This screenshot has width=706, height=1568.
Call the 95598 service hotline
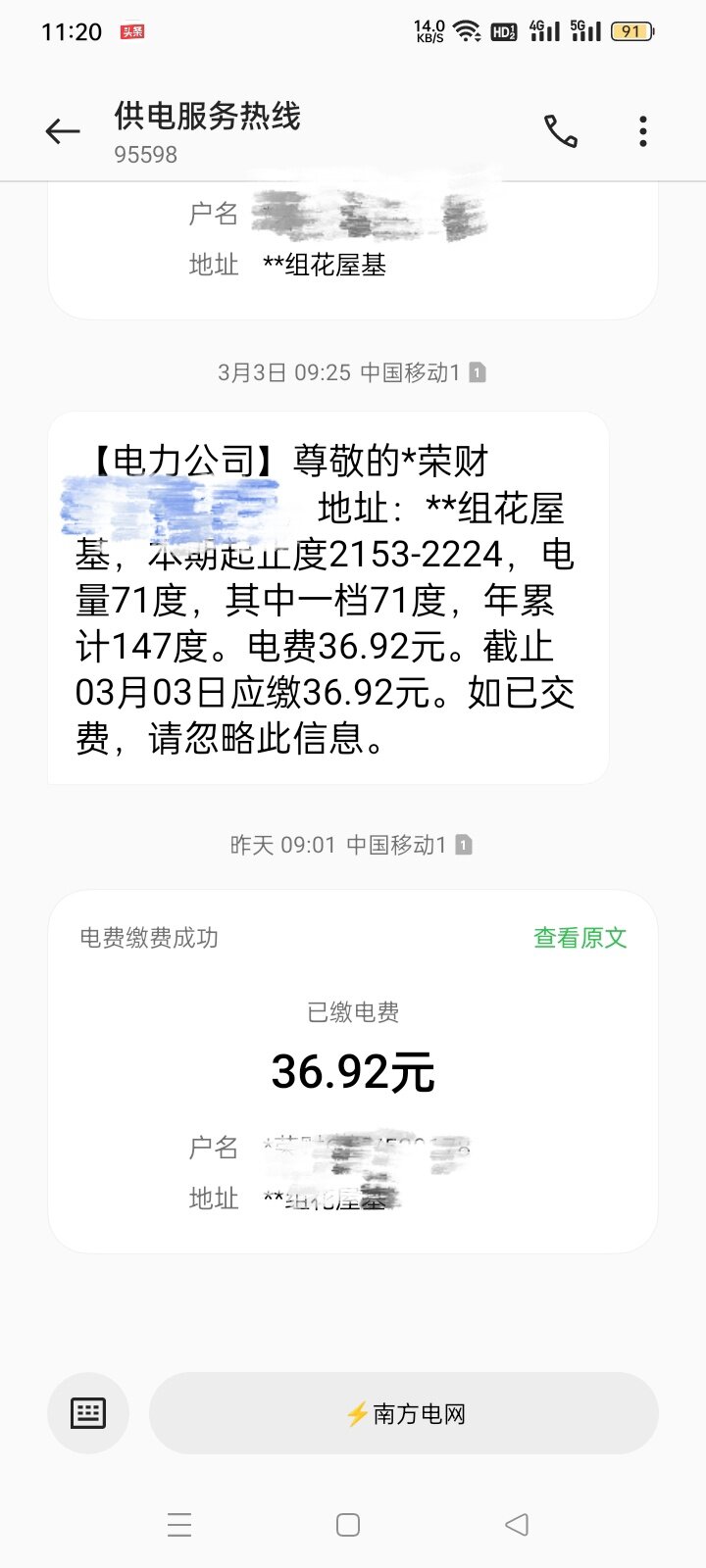(x=561, y=131)
